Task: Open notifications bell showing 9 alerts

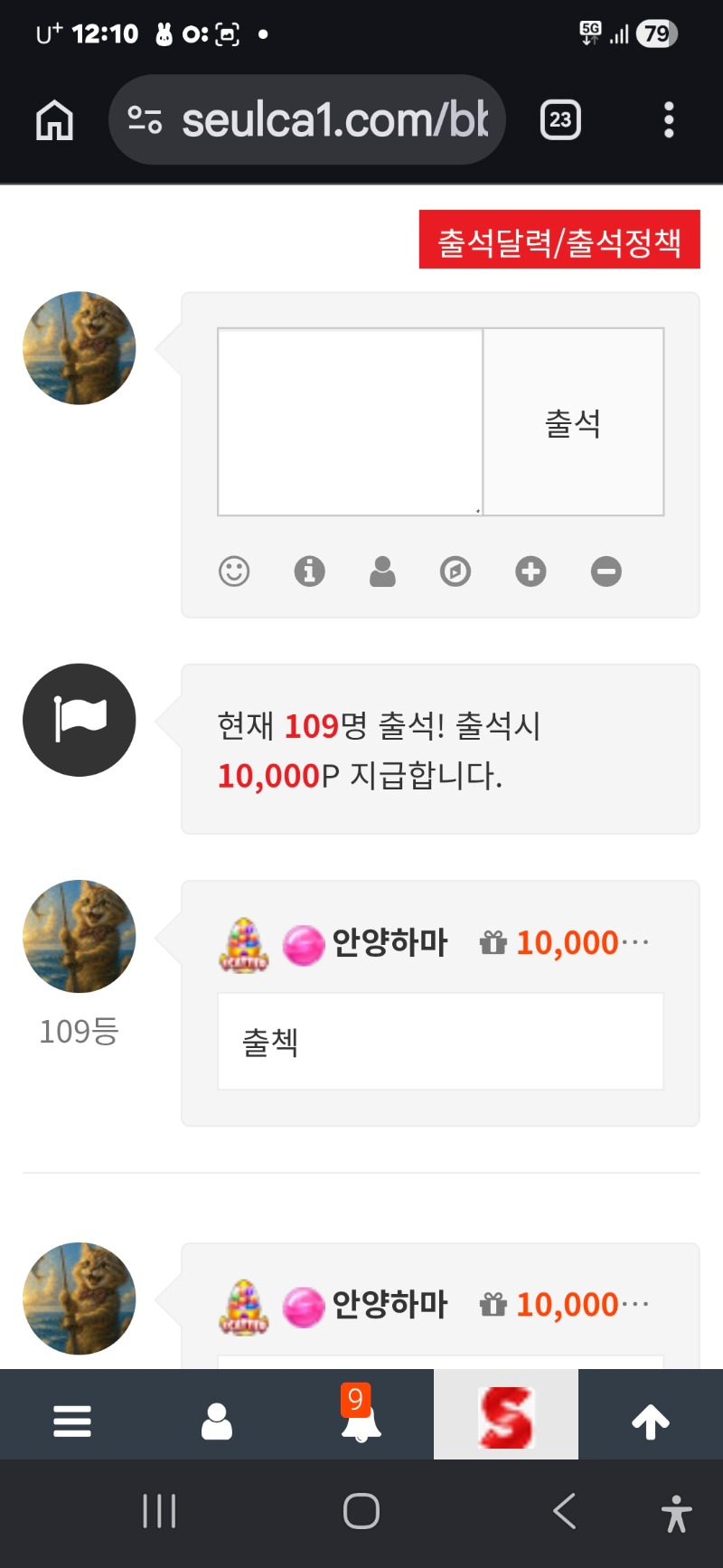Action: tap(361, 1417)
